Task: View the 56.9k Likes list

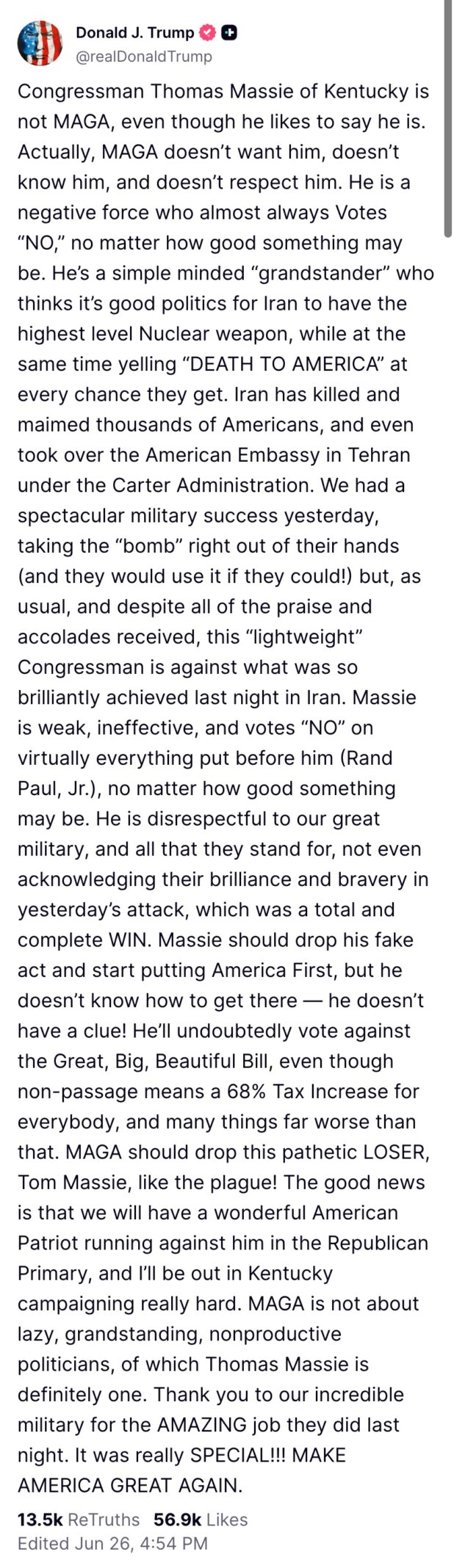Action: click(x=201, y=1519)
